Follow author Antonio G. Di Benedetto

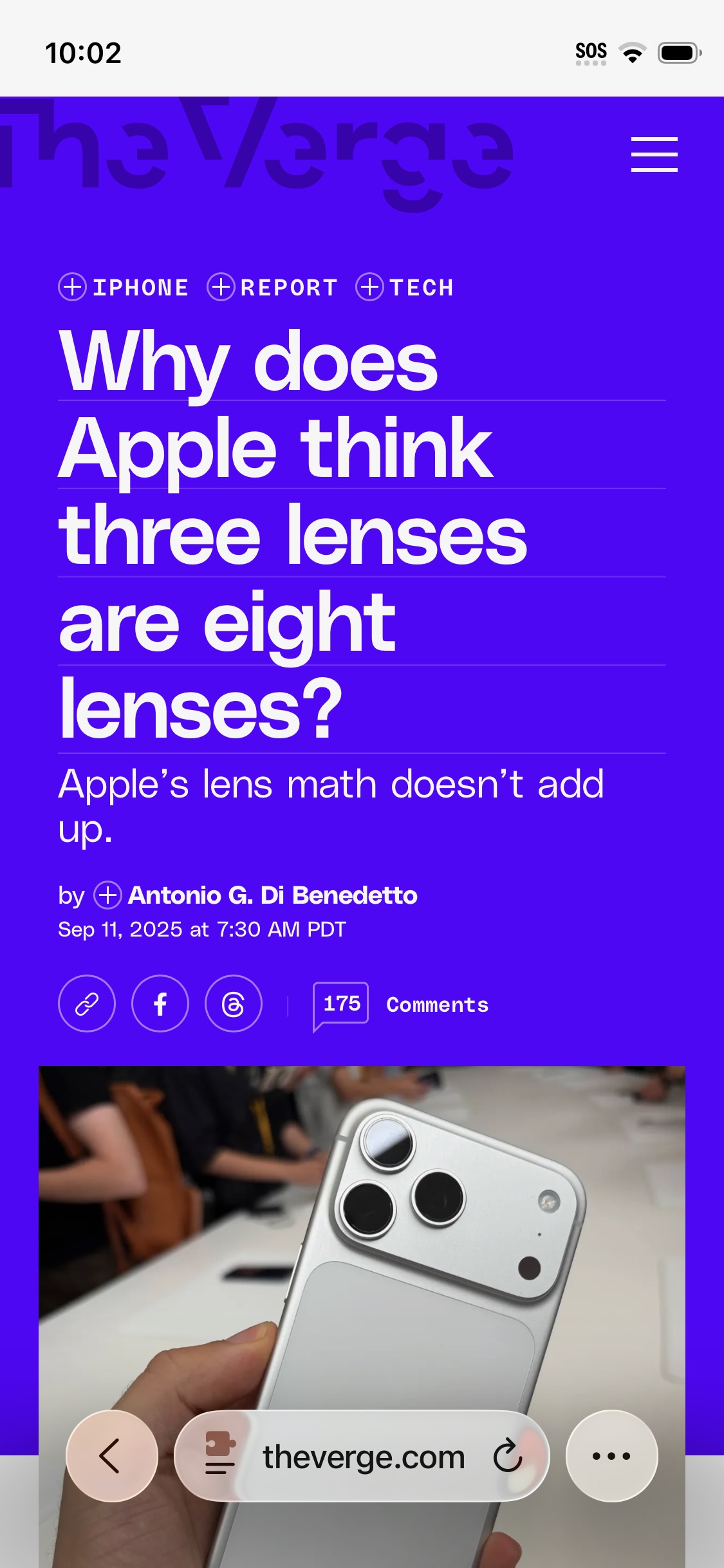(107, 895)
